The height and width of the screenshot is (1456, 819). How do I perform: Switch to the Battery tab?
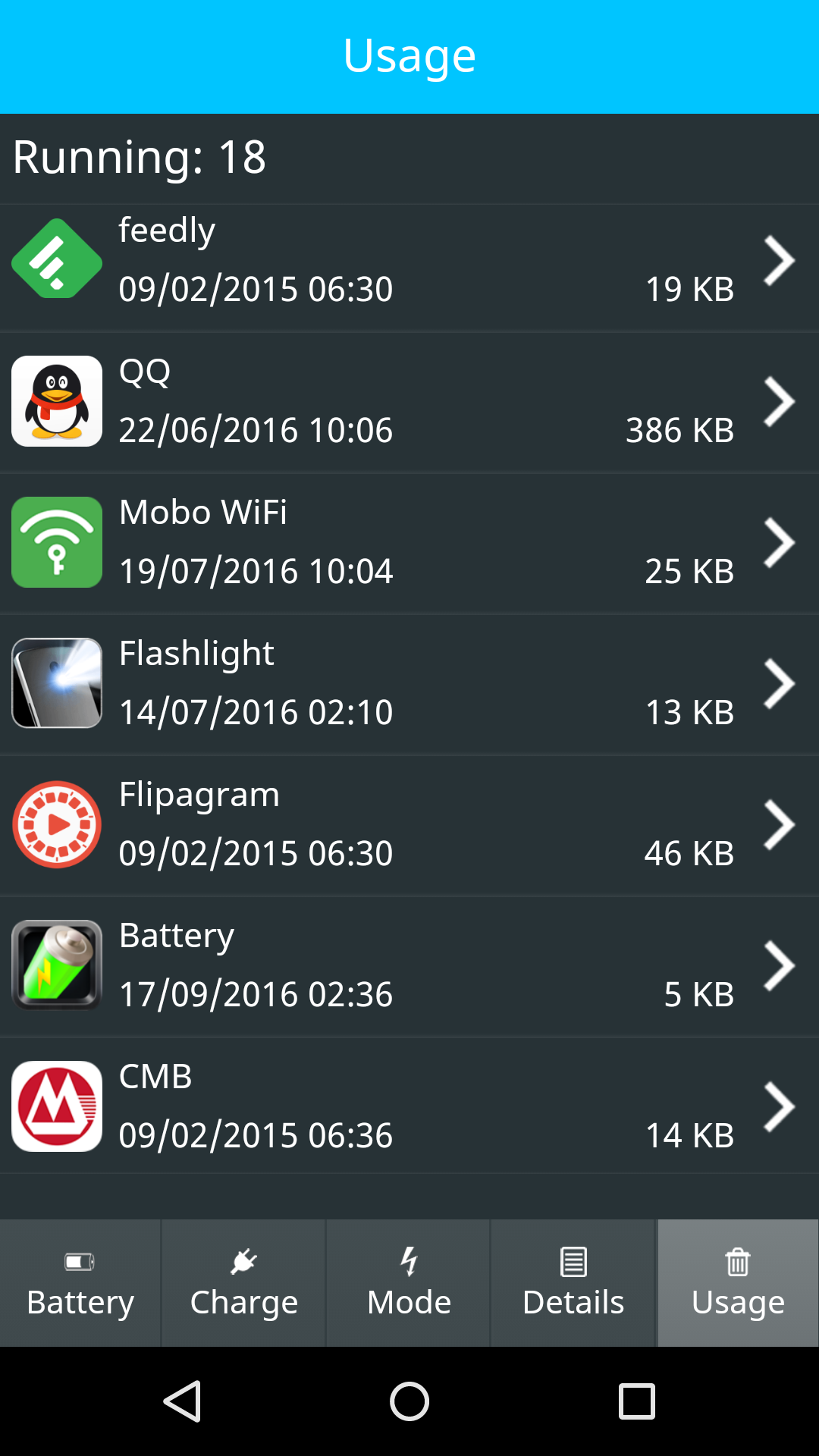(x=80, y=1283)
